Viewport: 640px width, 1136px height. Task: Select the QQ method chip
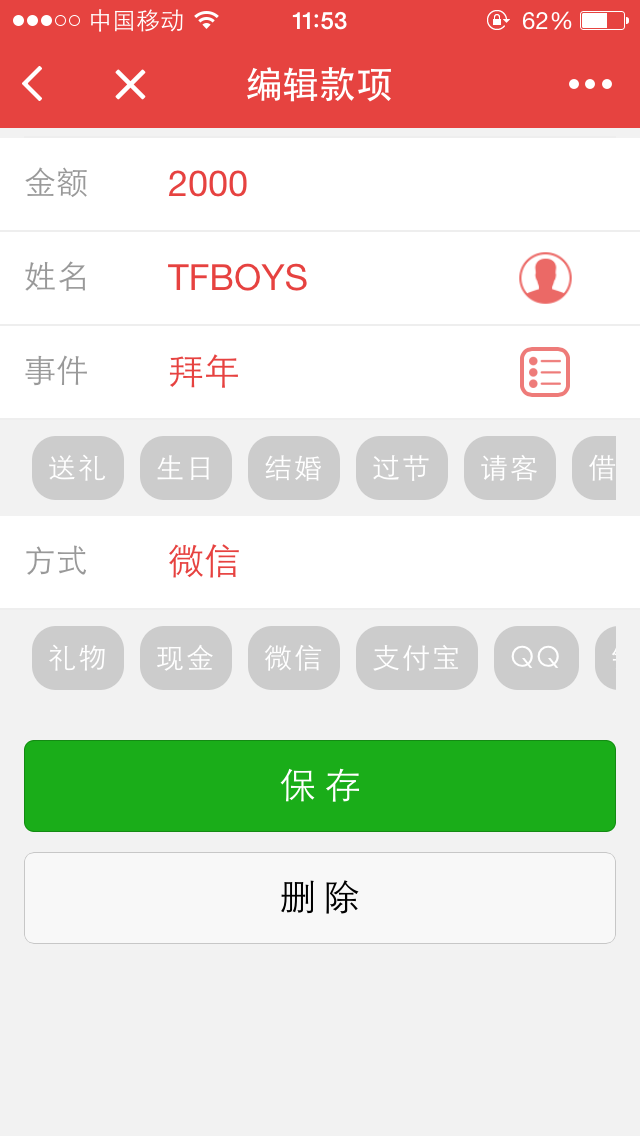coord(536,658)
